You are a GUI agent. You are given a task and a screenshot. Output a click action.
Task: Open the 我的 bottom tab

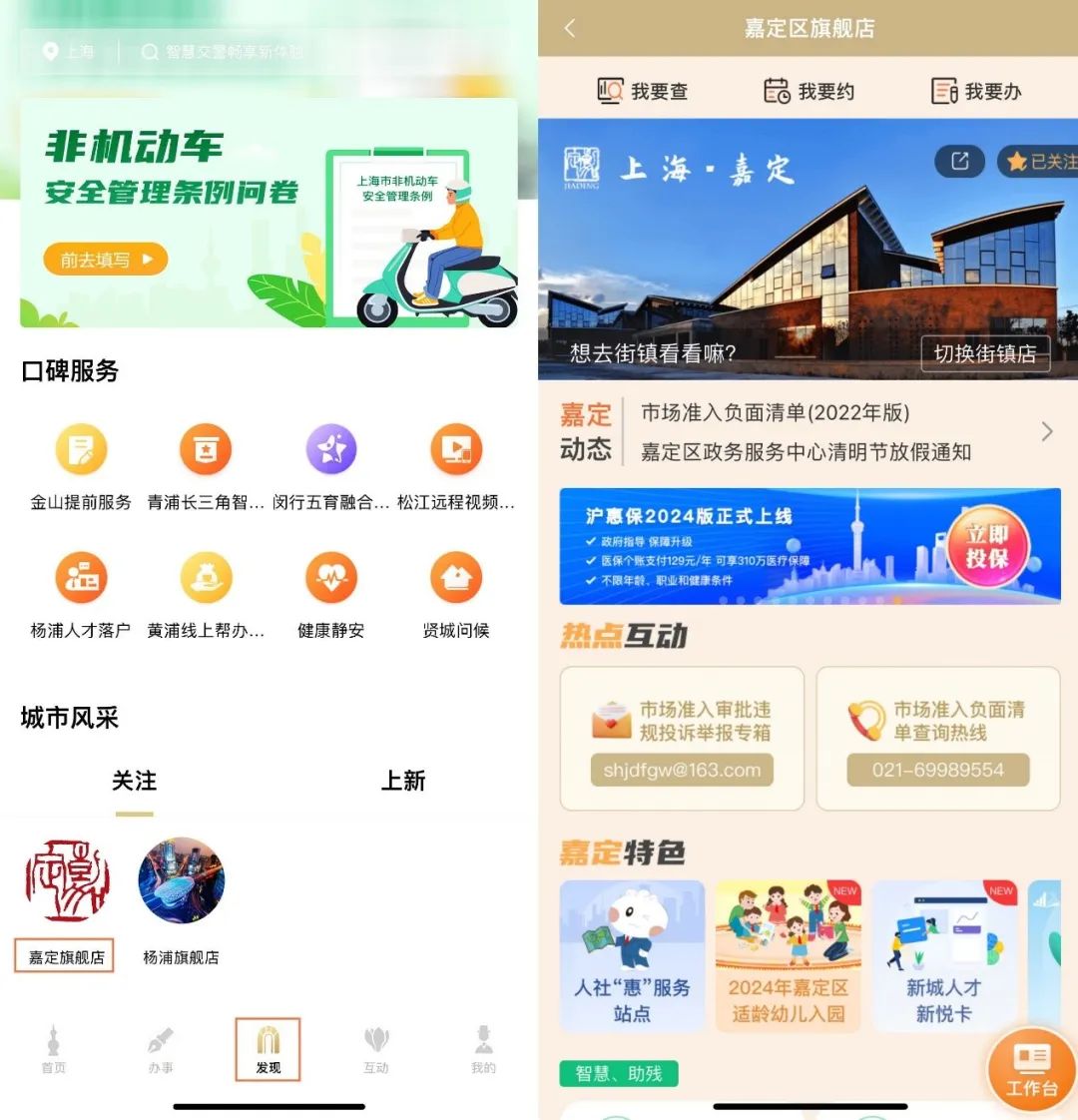tap(483, 1049)
